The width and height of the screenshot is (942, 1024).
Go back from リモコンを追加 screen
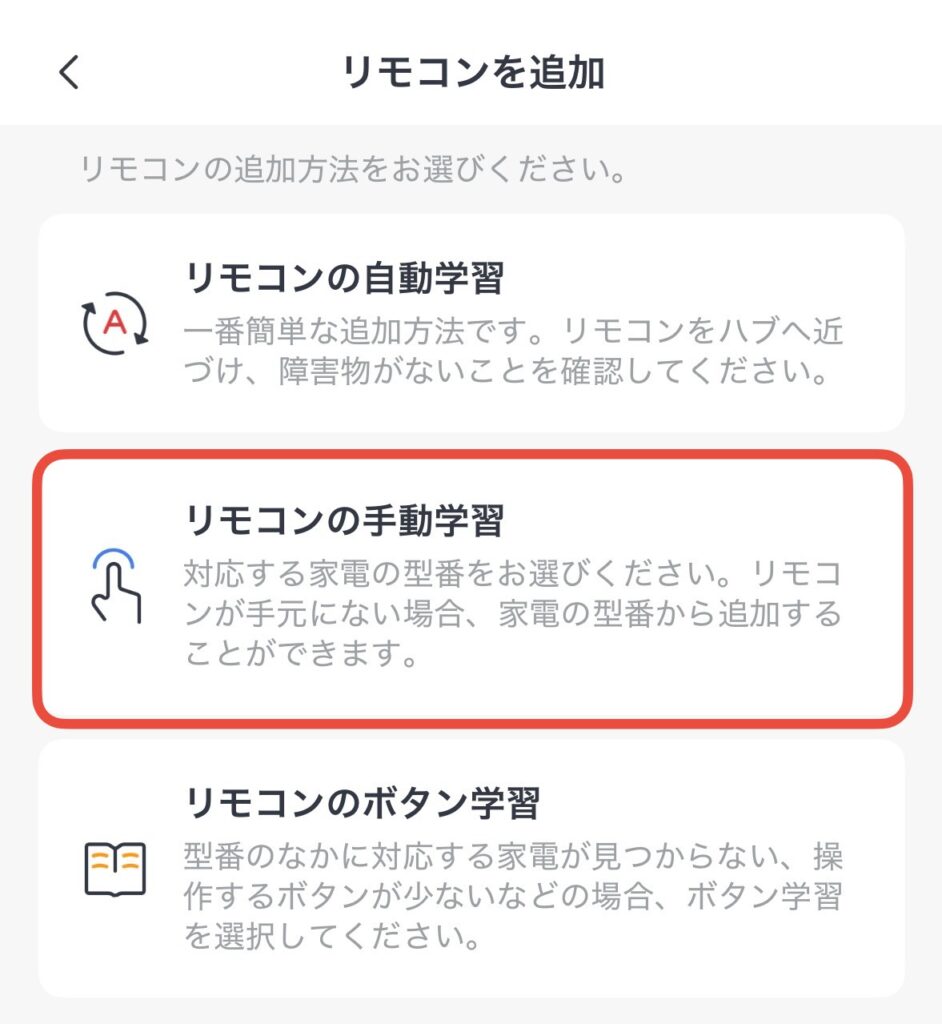point(69,73)
